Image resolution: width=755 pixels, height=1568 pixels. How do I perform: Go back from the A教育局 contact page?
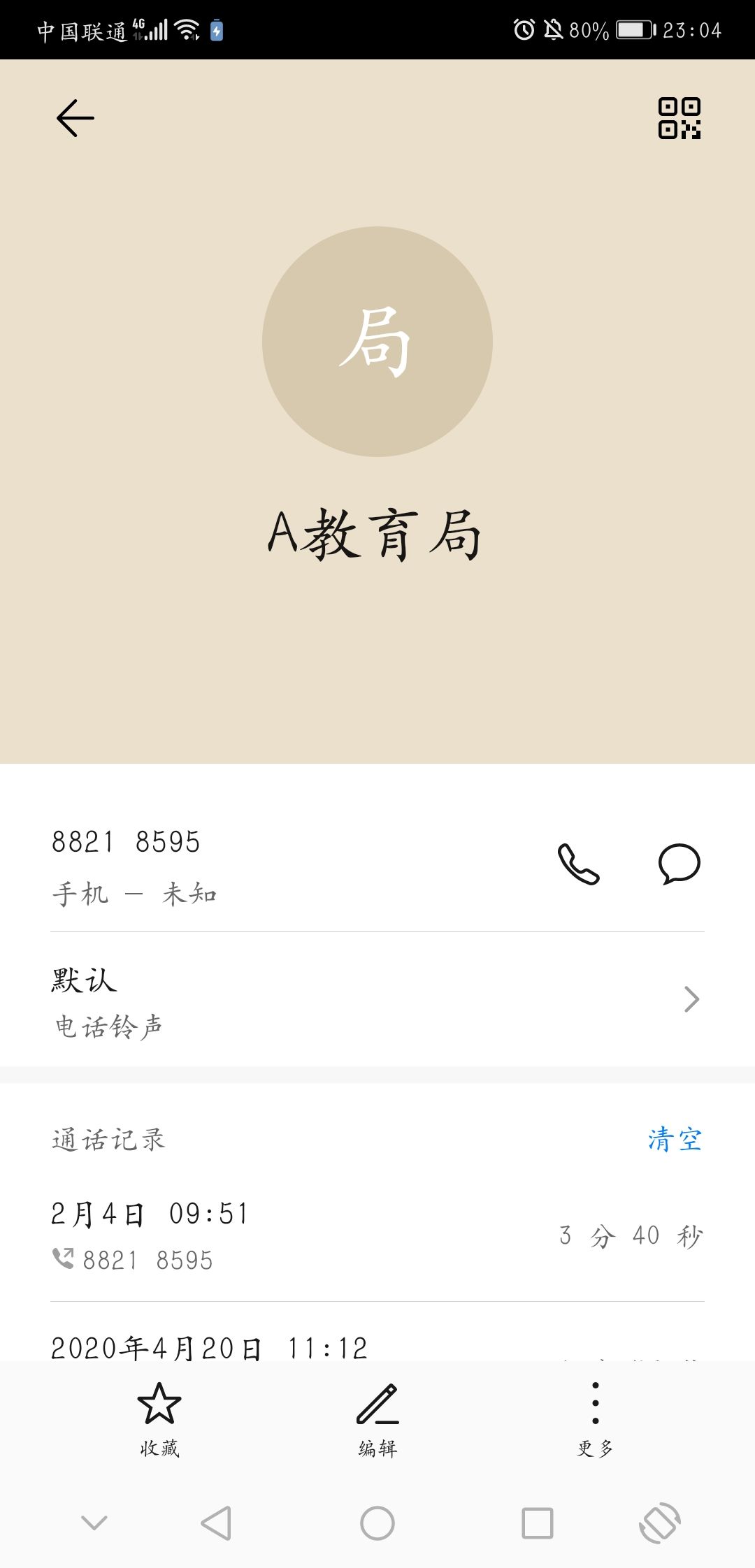75,117
